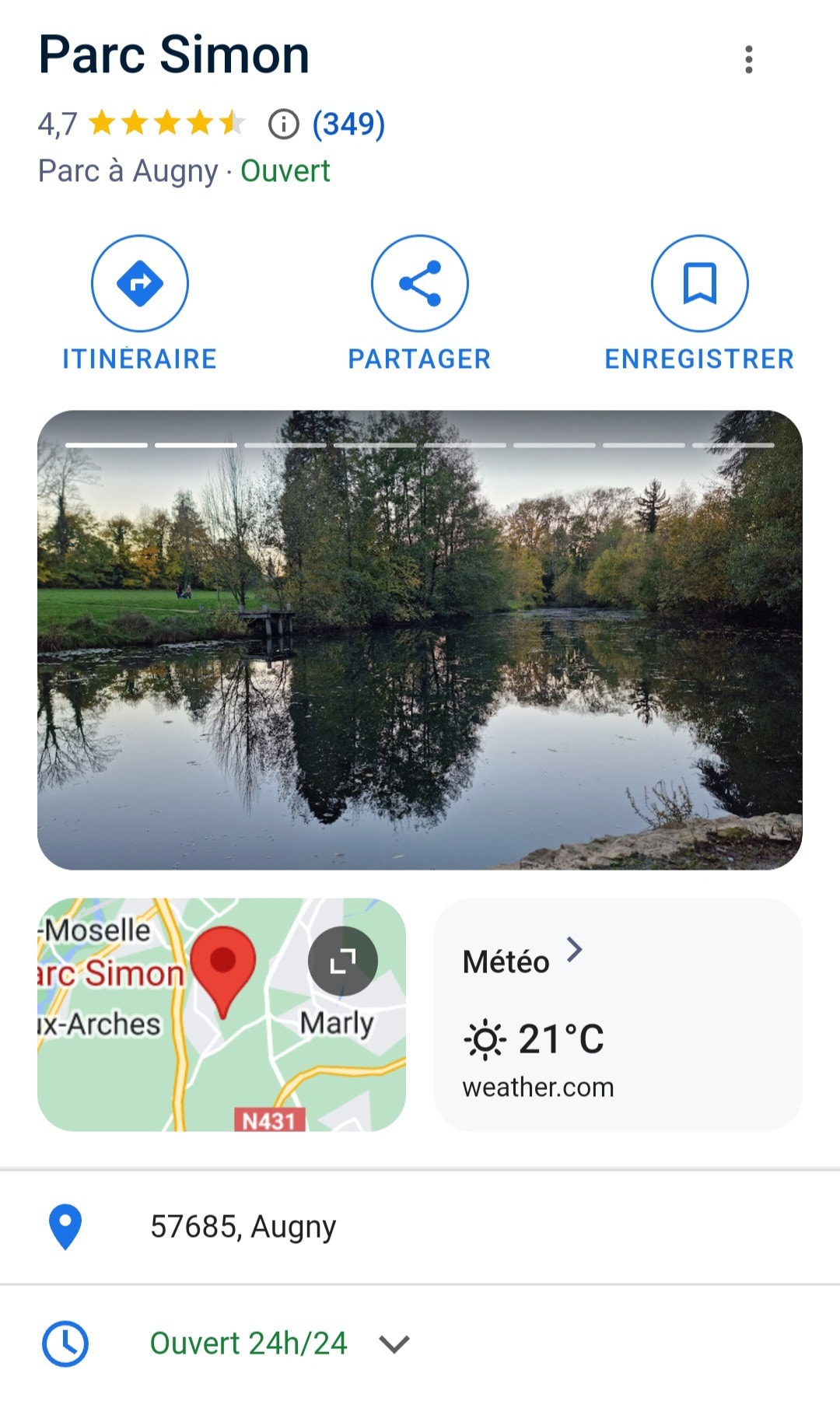Viewport: 840px width, 1401px height.
Task: Open the three-dot overflow menu
Action: 748,60
